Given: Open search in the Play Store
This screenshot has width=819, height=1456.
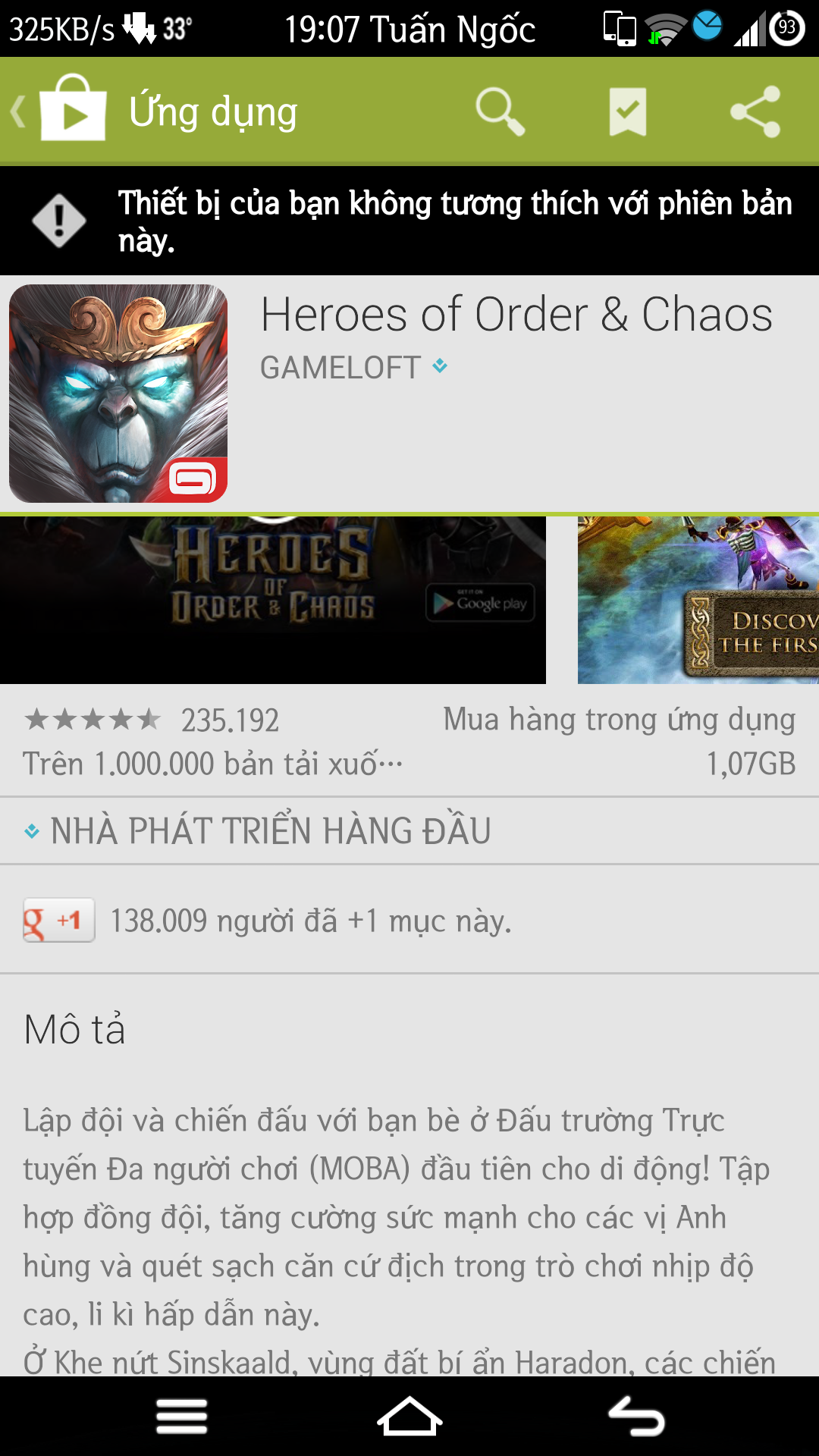Looking at the screenshot, I should click(500, 111).
